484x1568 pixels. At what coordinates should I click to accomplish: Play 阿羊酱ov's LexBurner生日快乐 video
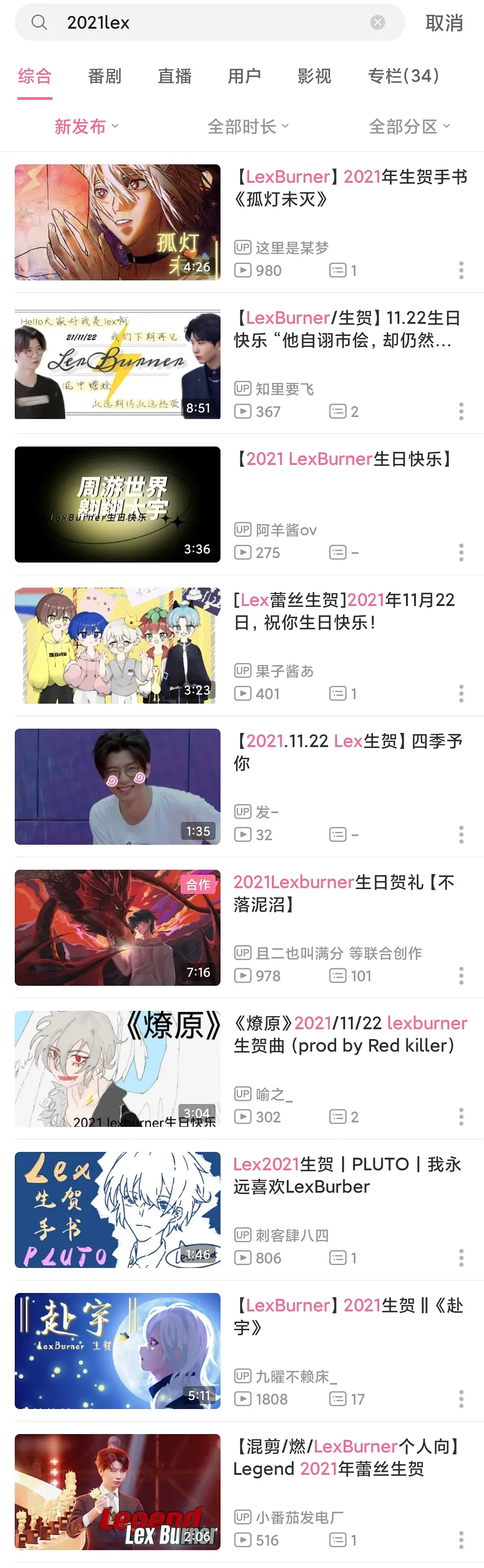(117, 505)
